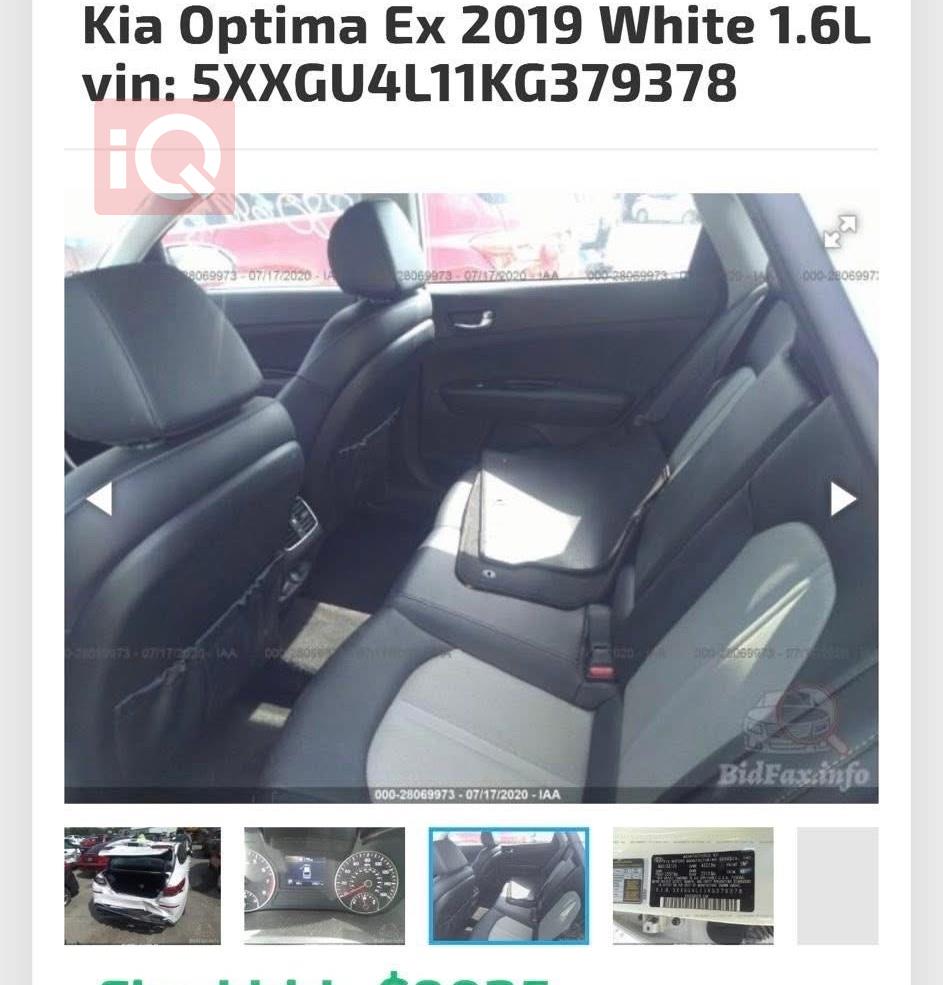943x985 pixels.
Task: Select the rear seat interior thumbnail
Action: pos(508,885)
